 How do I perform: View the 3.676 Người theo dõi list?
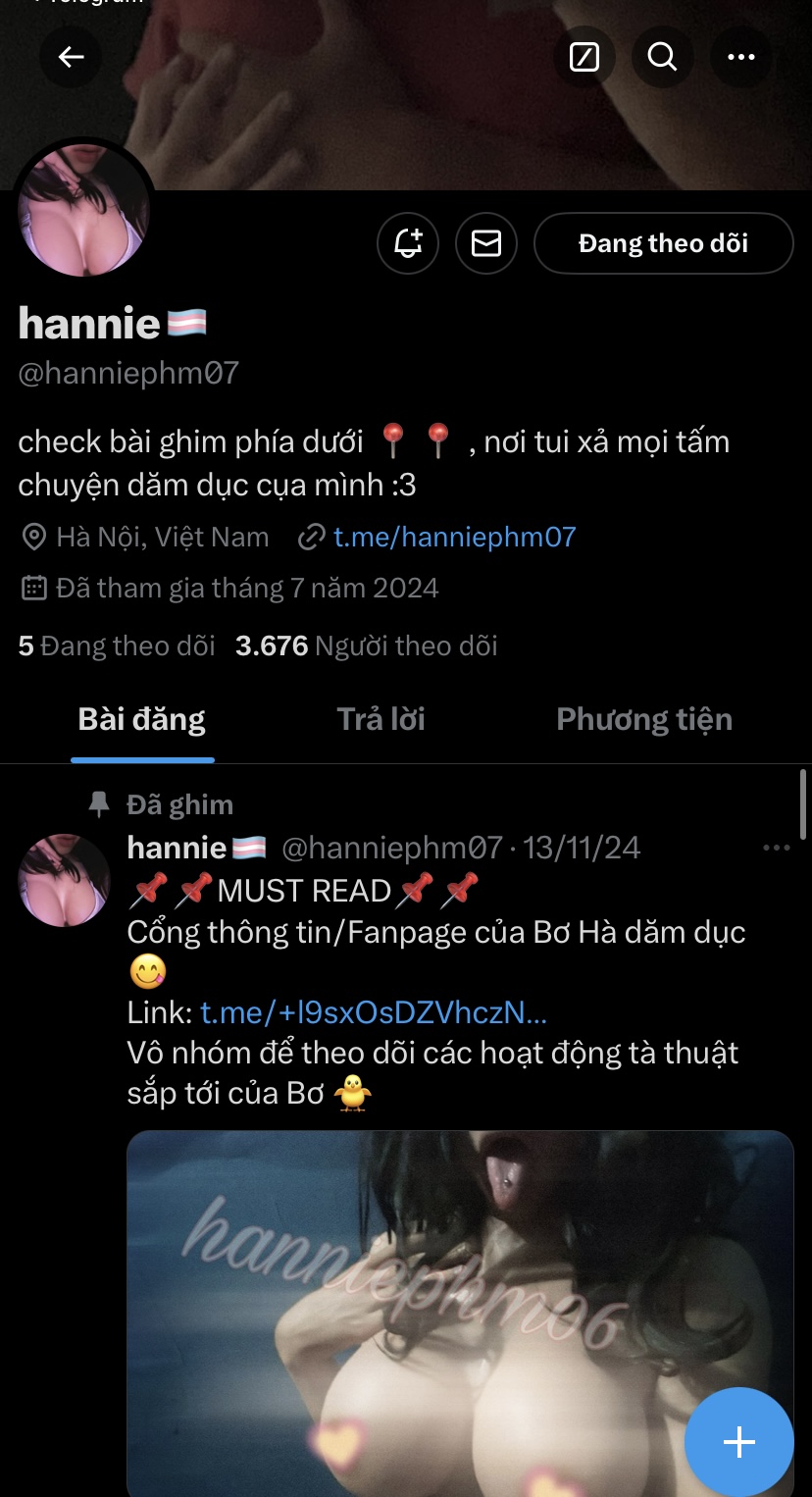[x=366, y=645]
